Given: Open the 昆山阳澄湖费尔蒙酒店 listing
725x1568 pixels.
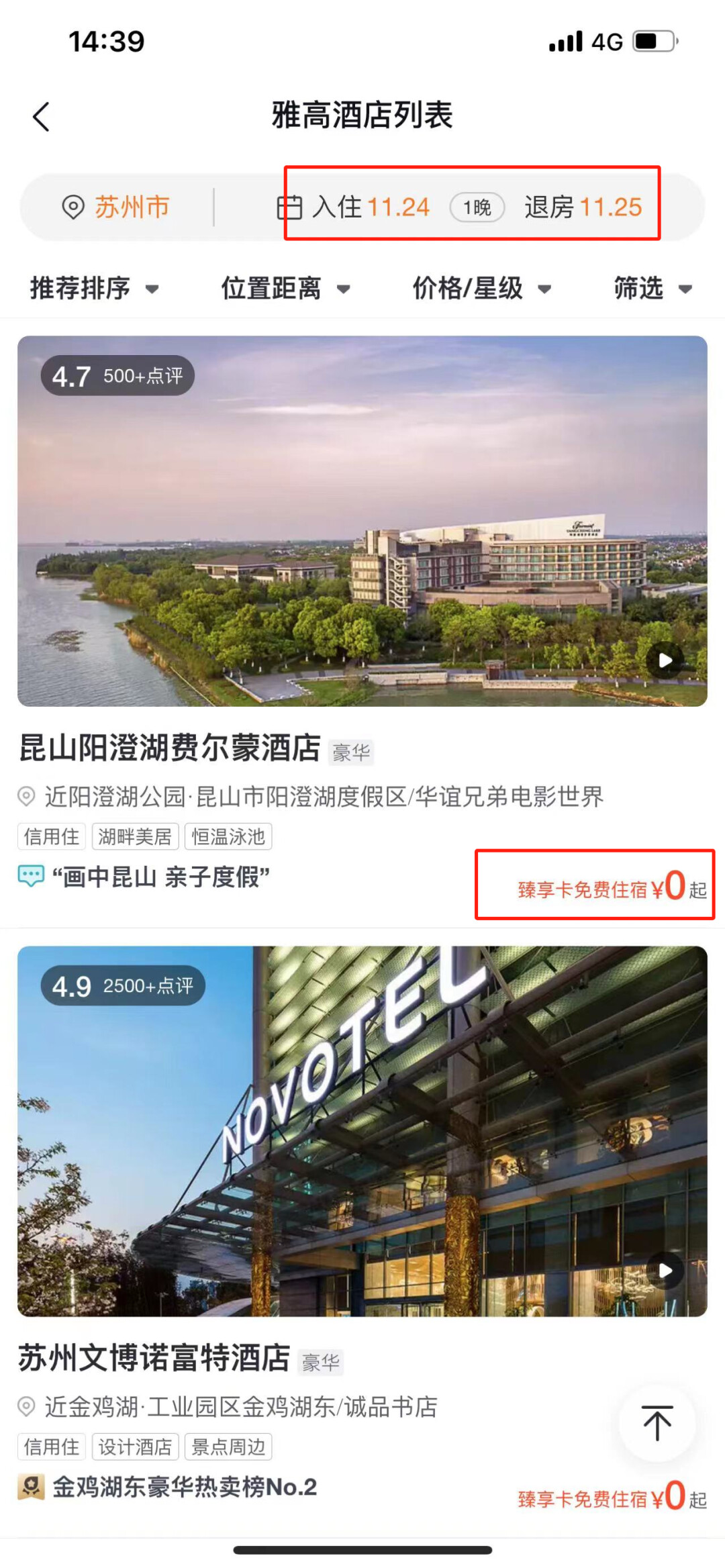Looking at the screenshot, I should point(169,748).
